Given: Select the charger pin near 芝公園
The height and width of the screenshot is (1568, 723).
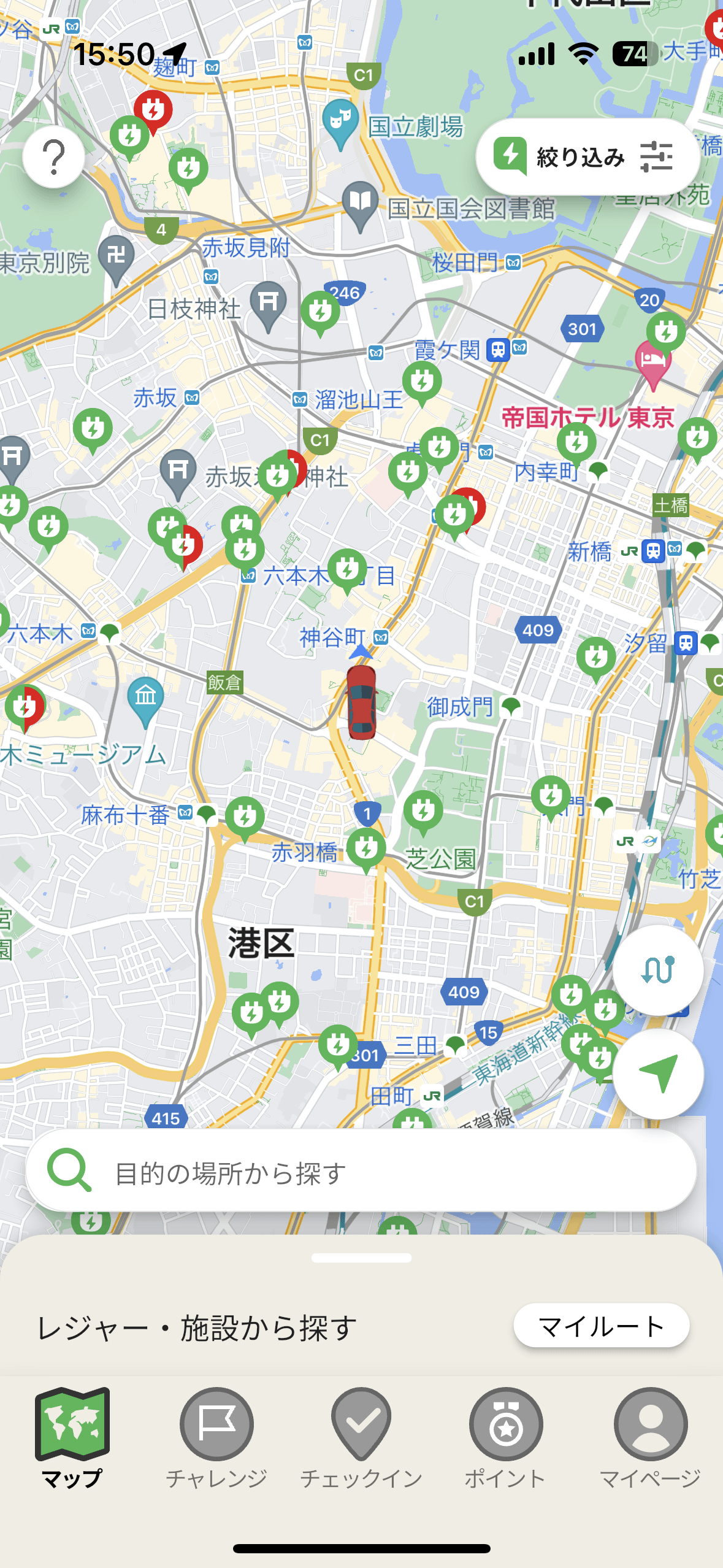Looking at the screenshot, I should pyautogui.click(x=423, y=811).
